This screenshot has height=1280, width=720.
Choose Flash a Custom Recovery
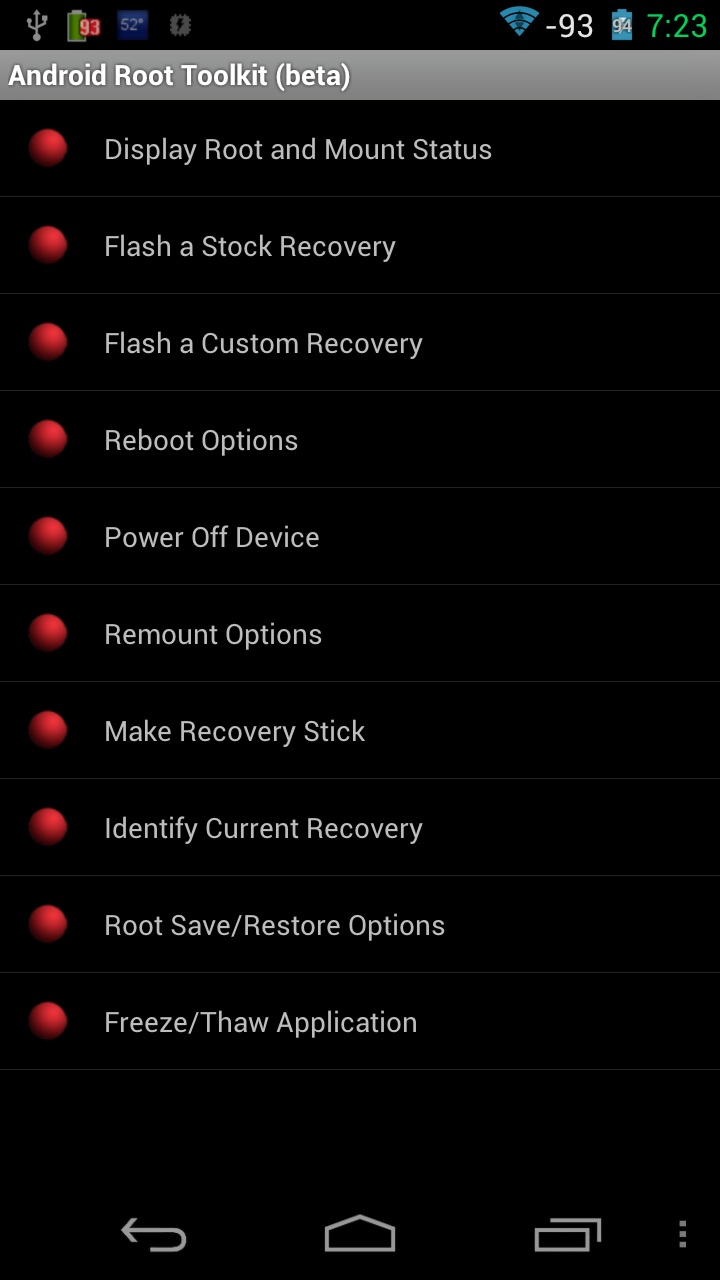coord(263,344)
